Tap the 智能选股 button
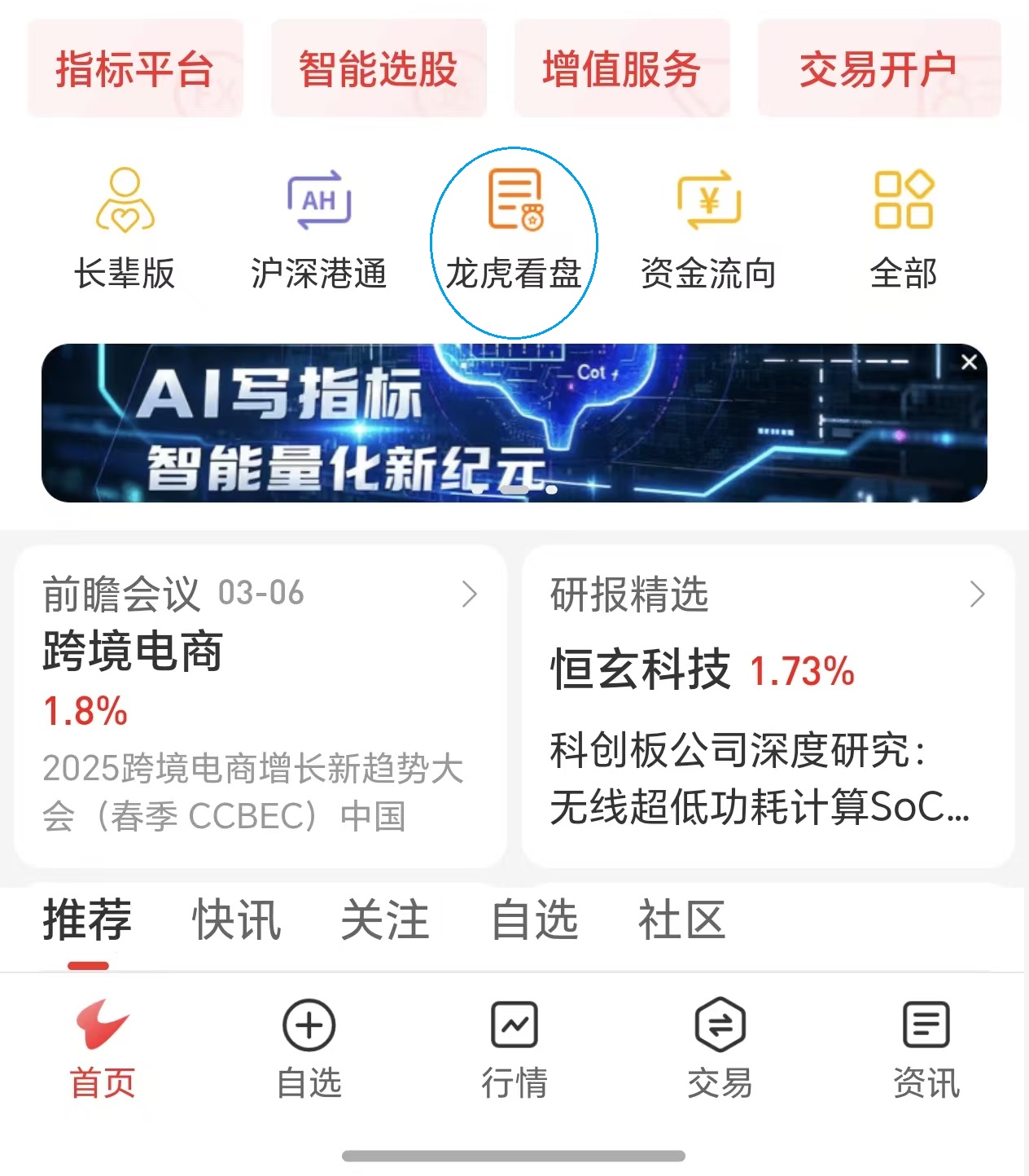This screenshot has width=1029, height=1176. (379, 68)
